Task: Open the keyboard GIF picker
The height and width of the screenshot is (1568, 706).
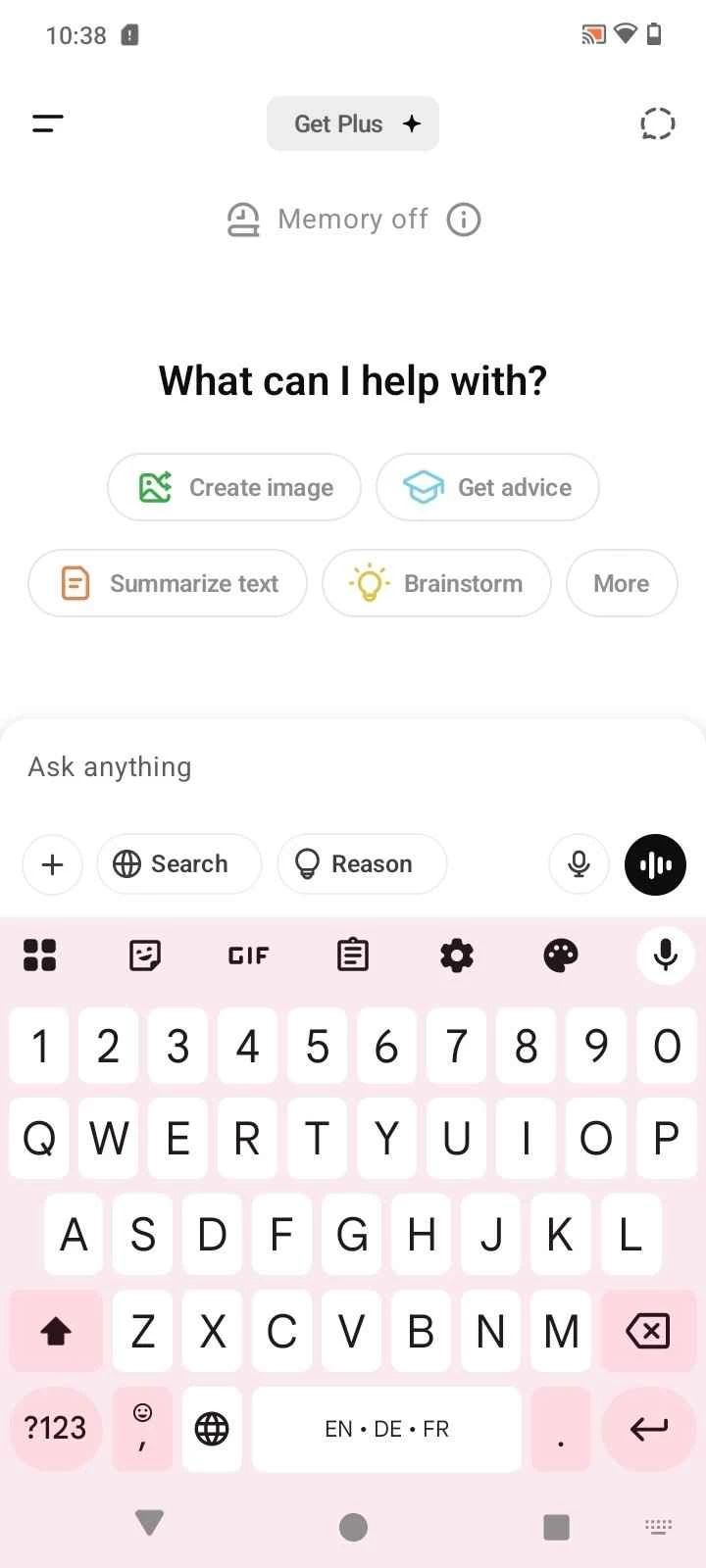Action: point(248,955)
